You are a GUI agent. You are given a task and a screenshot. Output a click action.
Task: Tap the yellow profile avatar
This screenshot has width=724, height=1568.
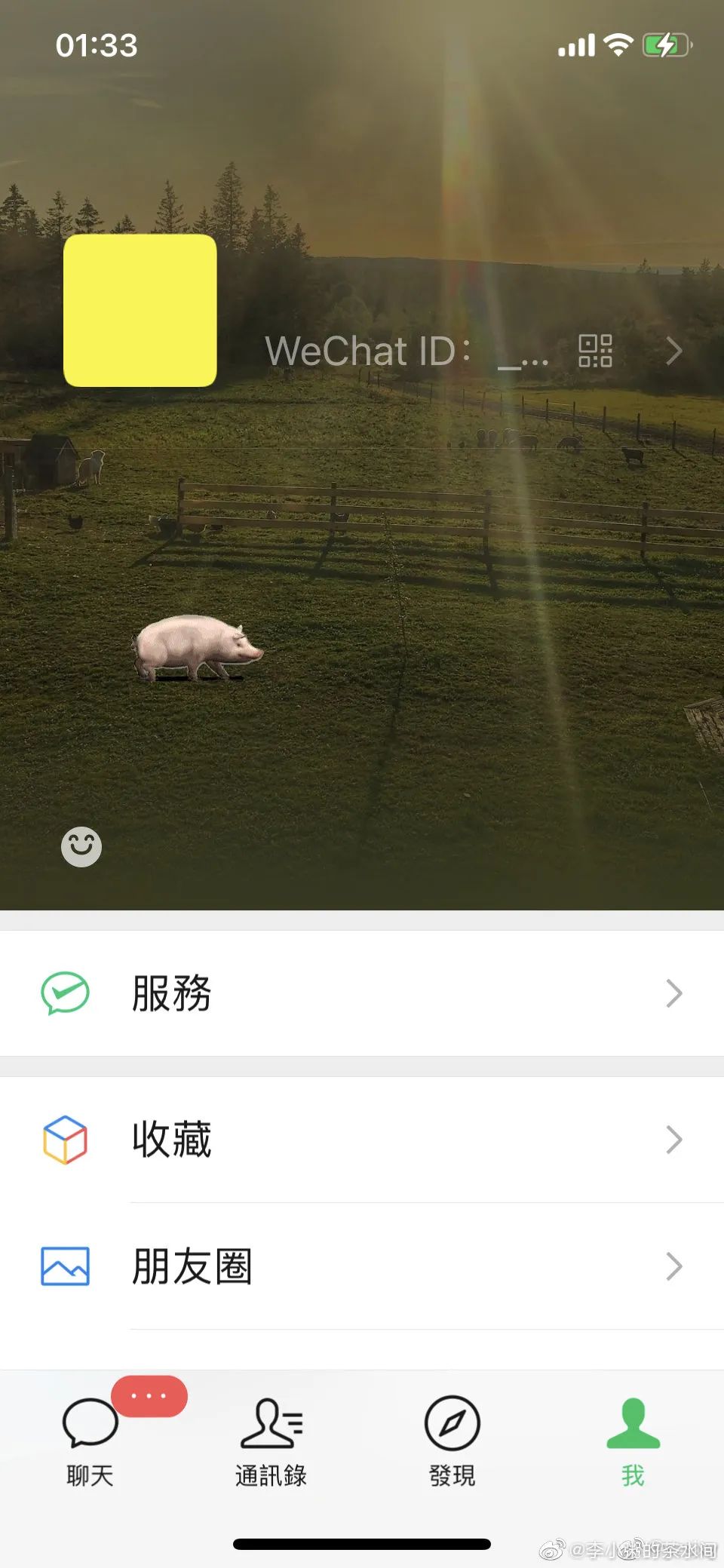tap(140, 311)
